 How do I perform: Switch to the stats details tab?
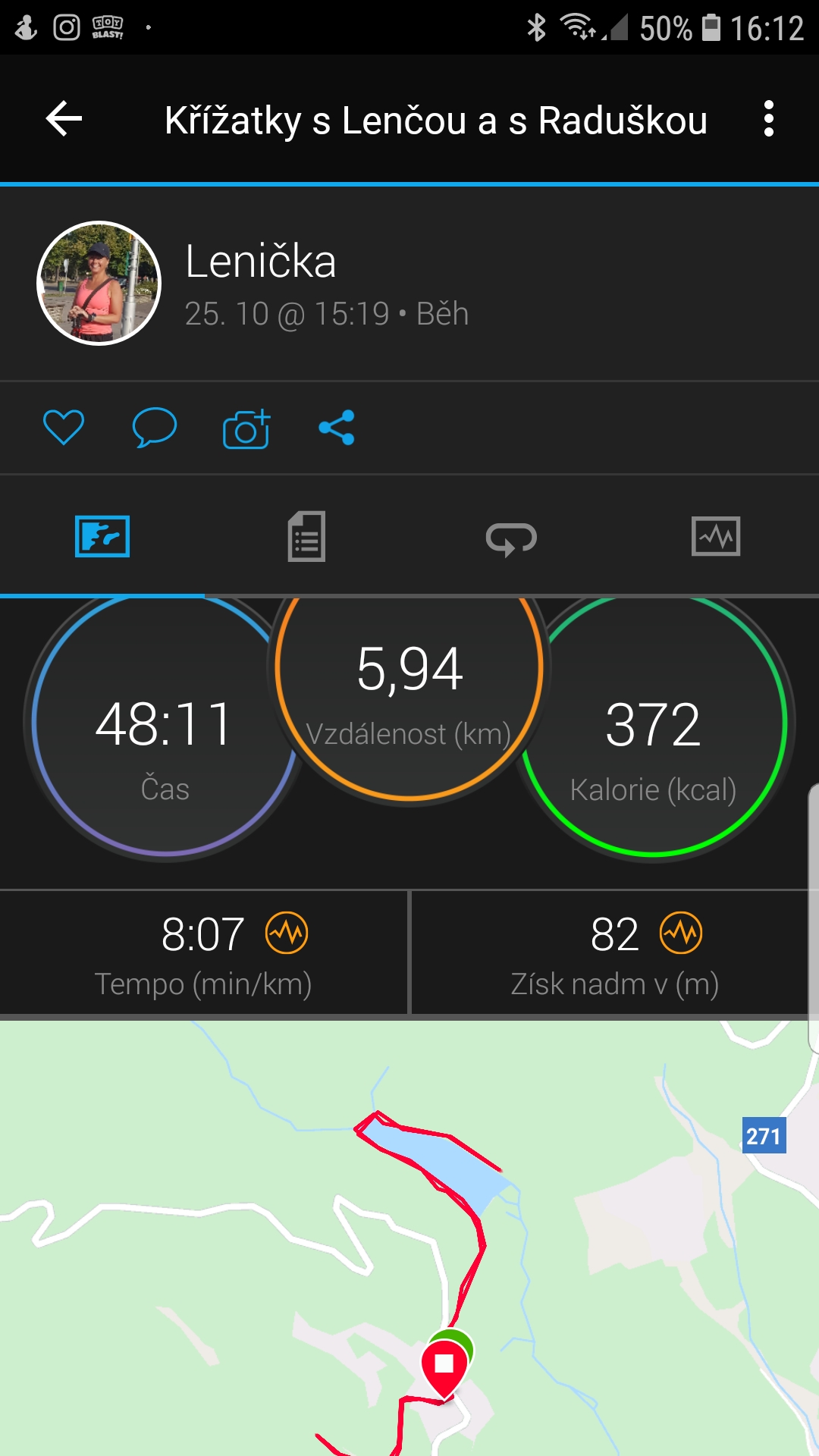(x=306, y=537)
